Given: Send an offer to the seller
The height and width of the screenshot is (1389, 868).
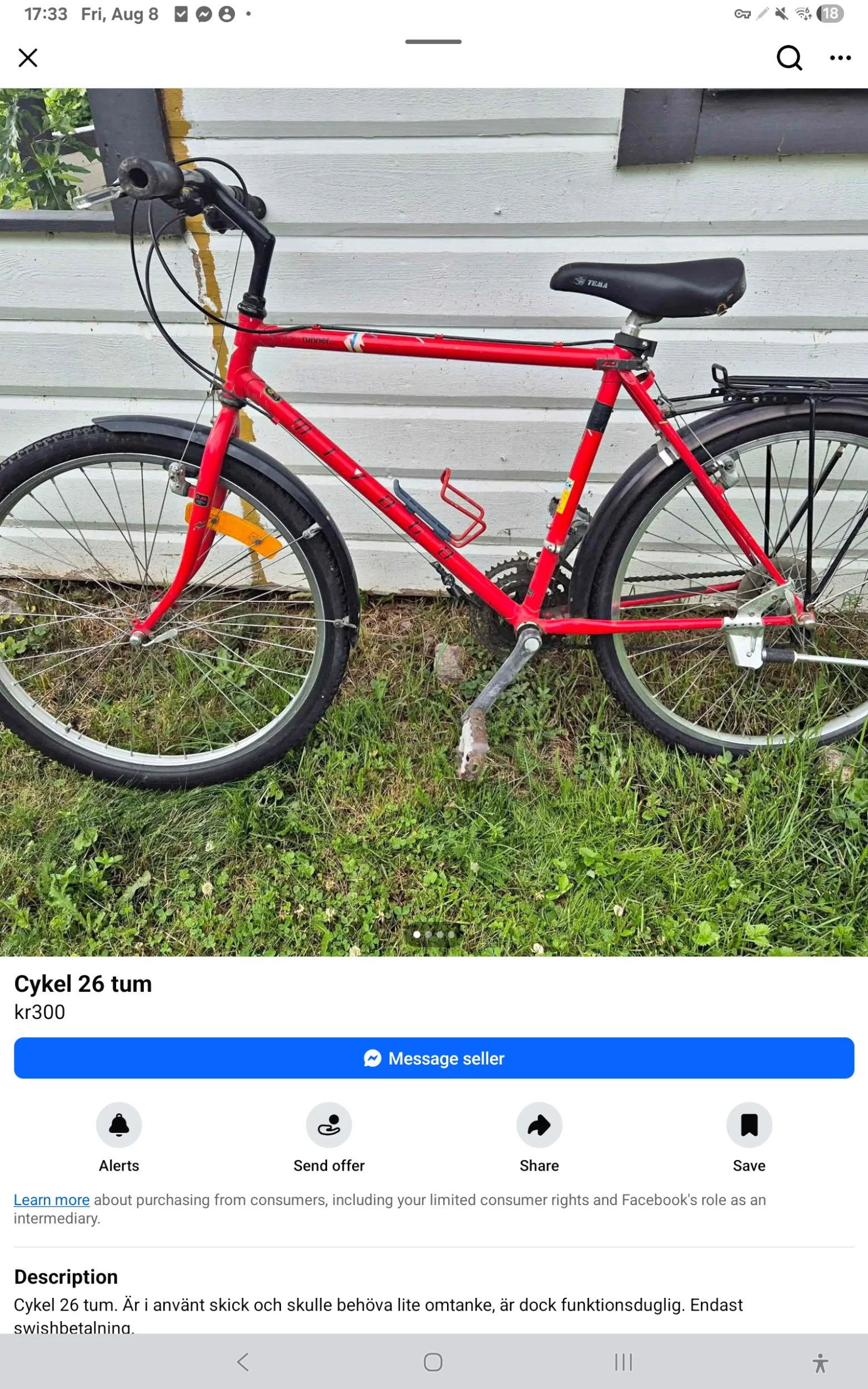Looking at the screenshot, I should coord(329,1125).
